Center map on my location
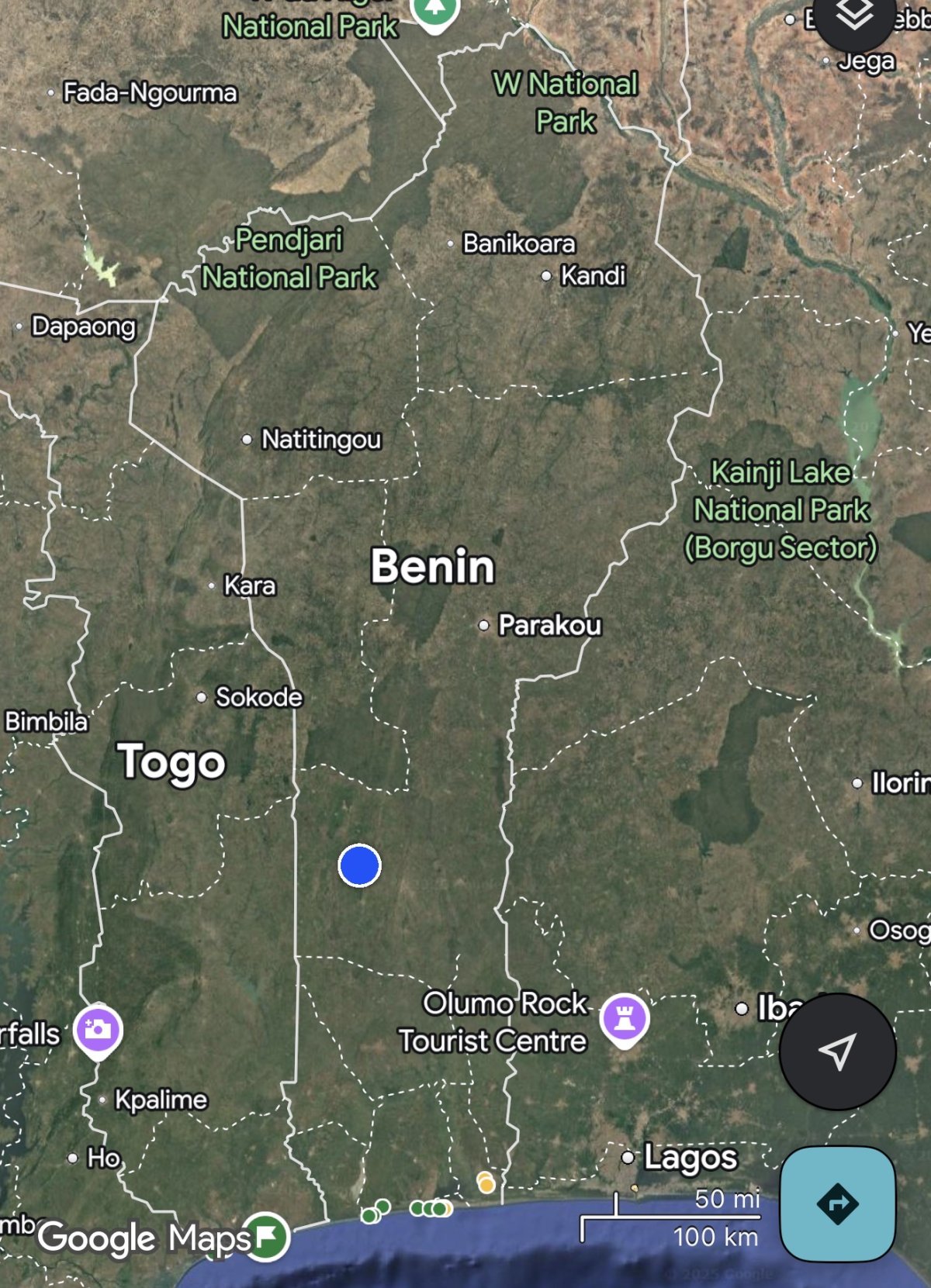 (837, 1051)
